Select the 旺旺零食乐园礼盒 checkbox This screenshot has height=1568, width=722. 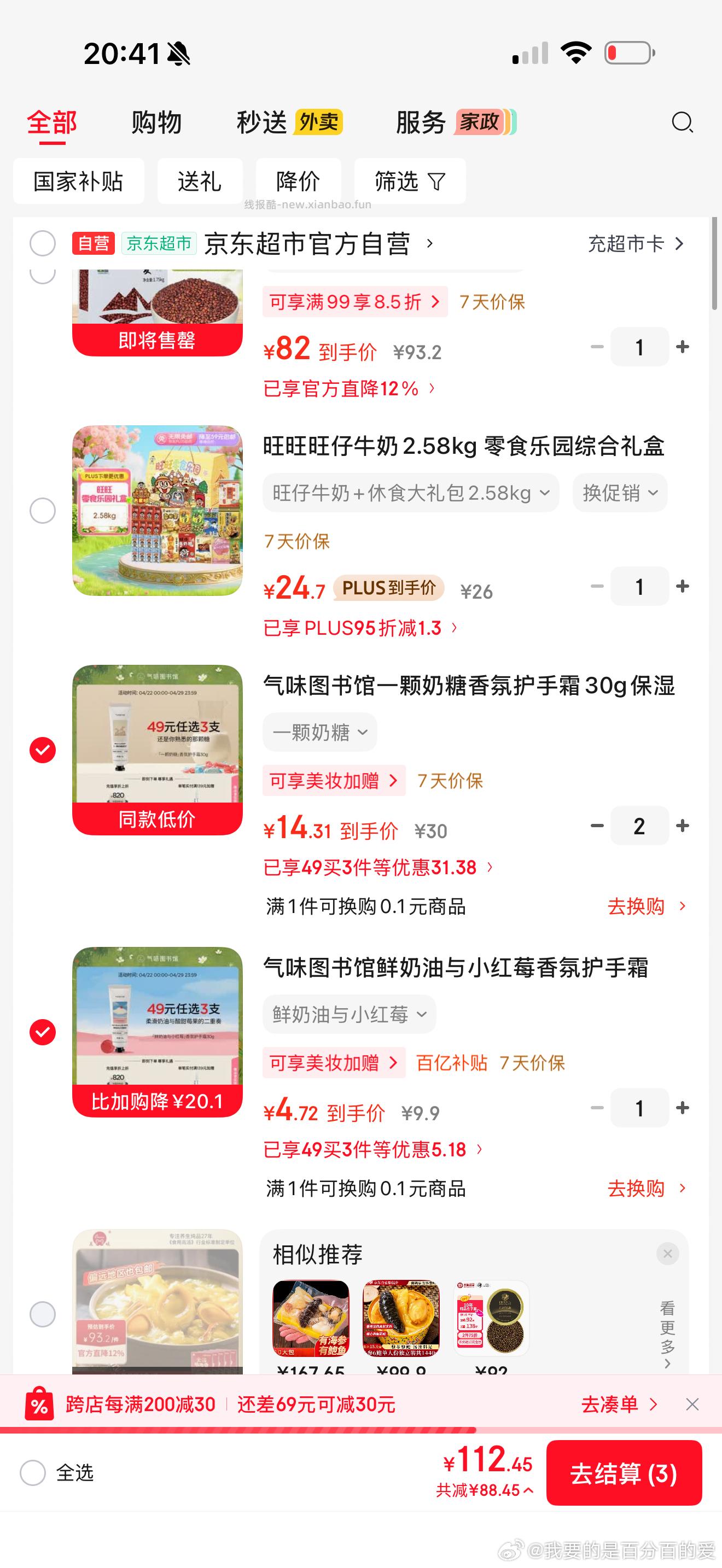point(43,511)
